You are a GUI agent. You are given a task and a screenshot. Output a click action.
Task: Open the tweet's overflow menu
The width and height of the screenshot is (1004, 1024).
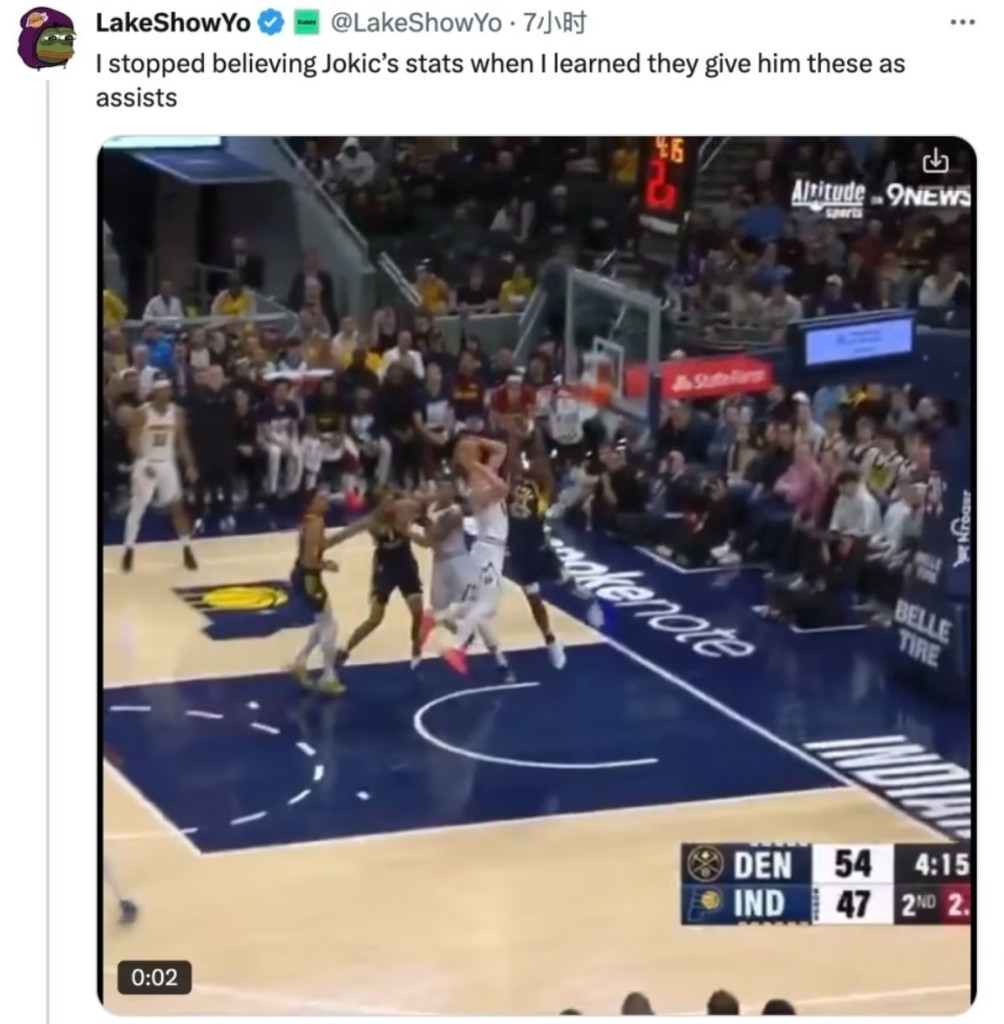click(x=961, y=21)
